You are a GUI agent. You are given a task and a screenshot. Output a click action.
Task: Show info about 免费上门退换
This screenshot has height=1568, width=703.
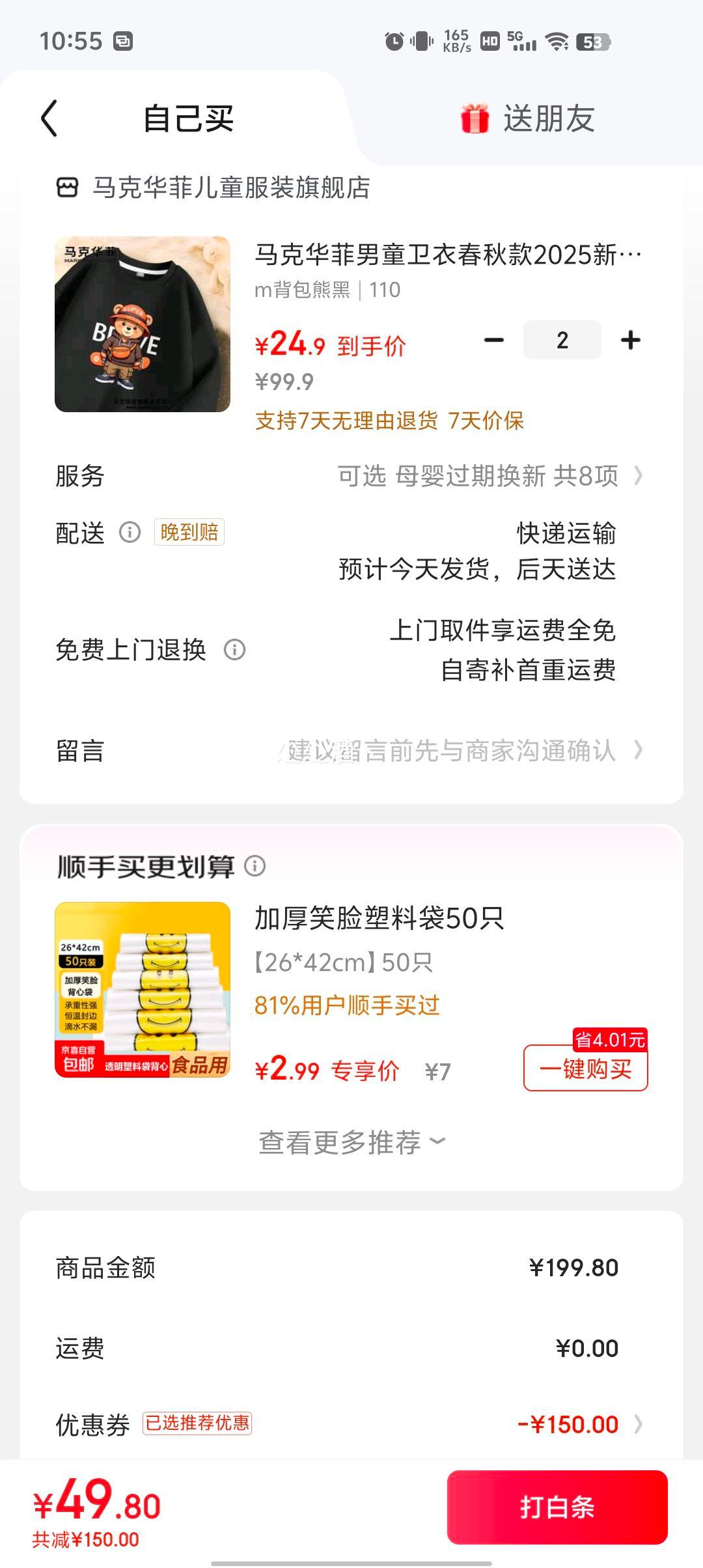[x=234, y=649]
